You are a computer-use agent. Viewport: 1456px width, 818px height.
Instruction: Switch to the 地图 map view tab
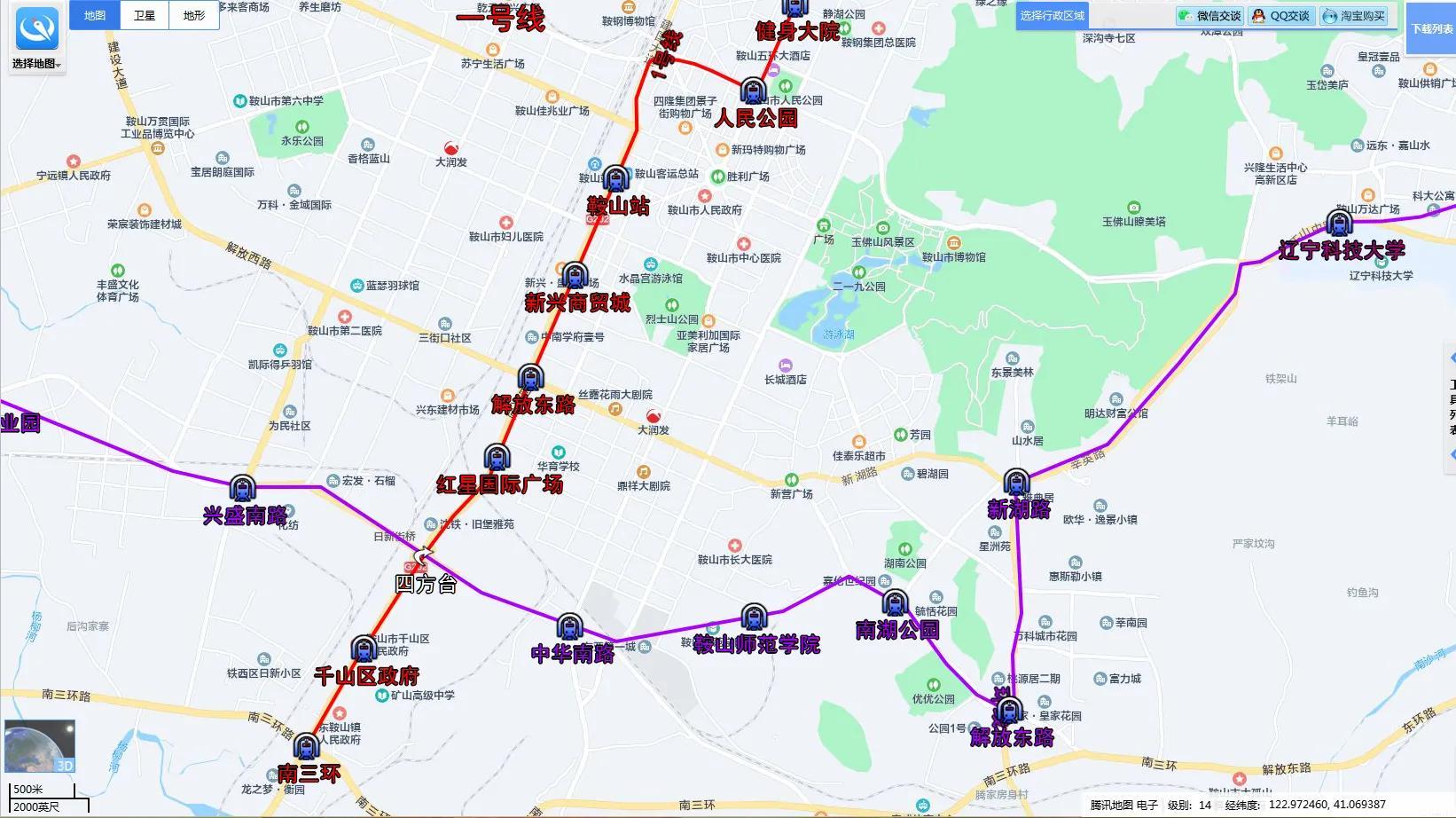click(x=95, y=15)
